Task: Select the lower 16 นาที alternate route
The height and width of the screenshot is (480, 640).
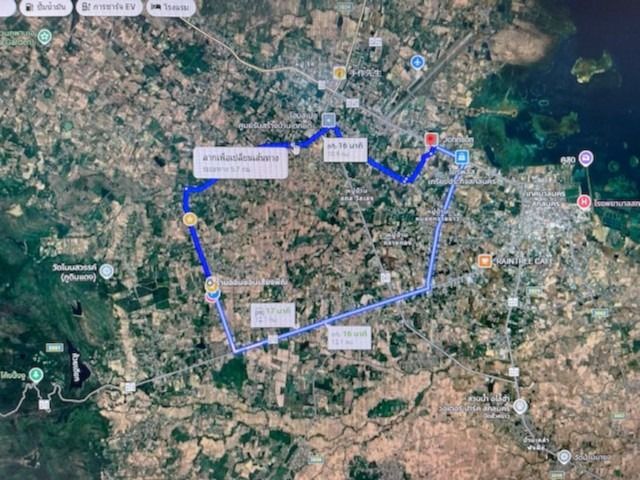Action: [x=350, y=337]
